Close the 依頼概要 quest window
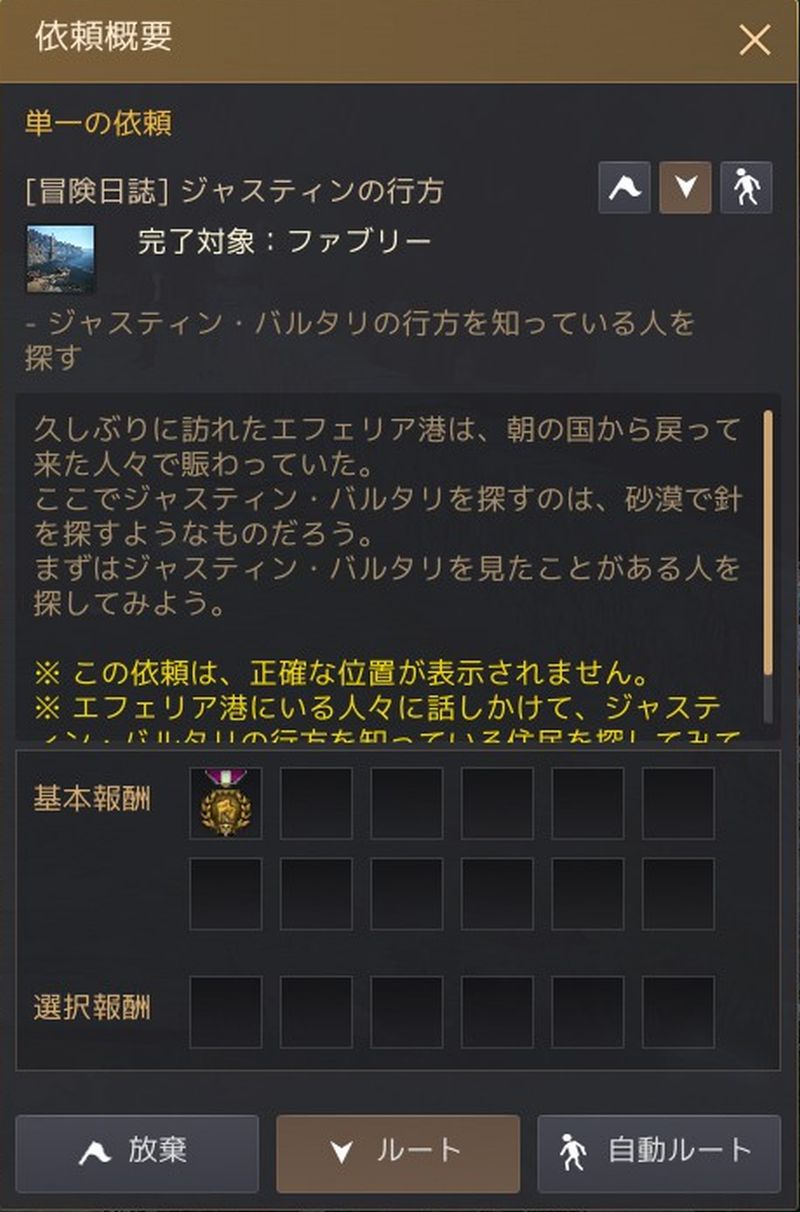800x1212 pixels. click(x=754, y=40)
